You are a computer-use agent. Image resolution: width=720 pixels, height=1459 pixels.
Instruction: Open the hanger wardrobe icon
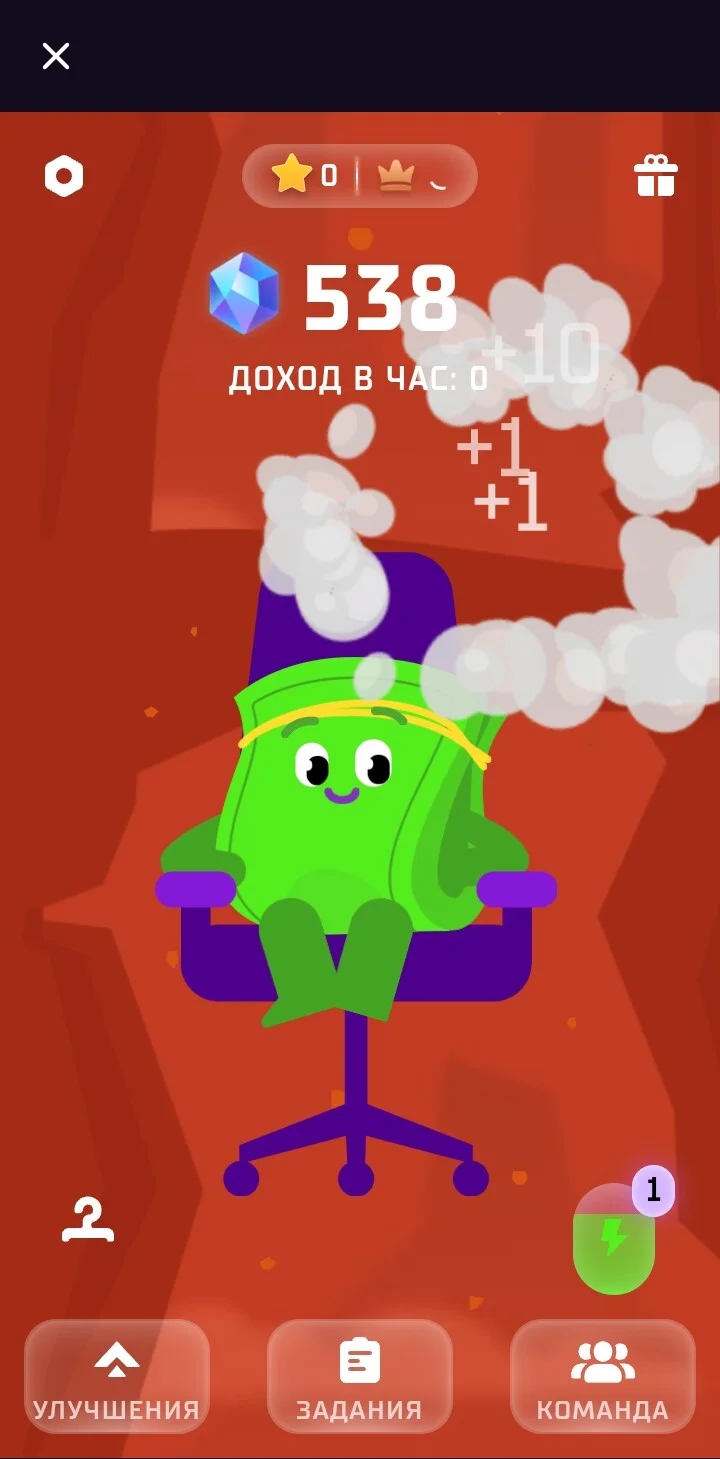pyautogui.click(x=88, y=1220)
